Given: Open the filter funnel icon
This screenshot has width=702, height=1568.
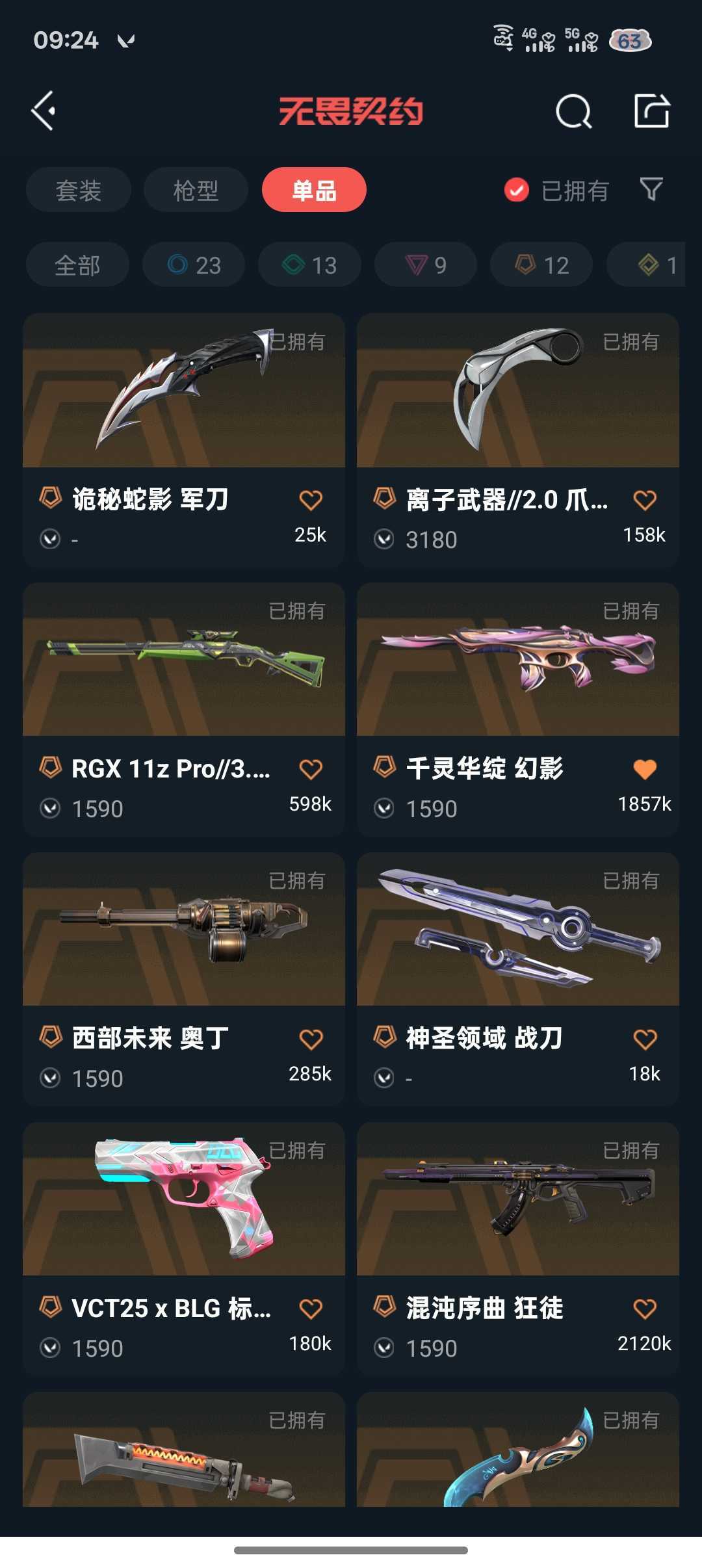Looking at the screenshot, I should pyautogui.click(x=651, y=189).
